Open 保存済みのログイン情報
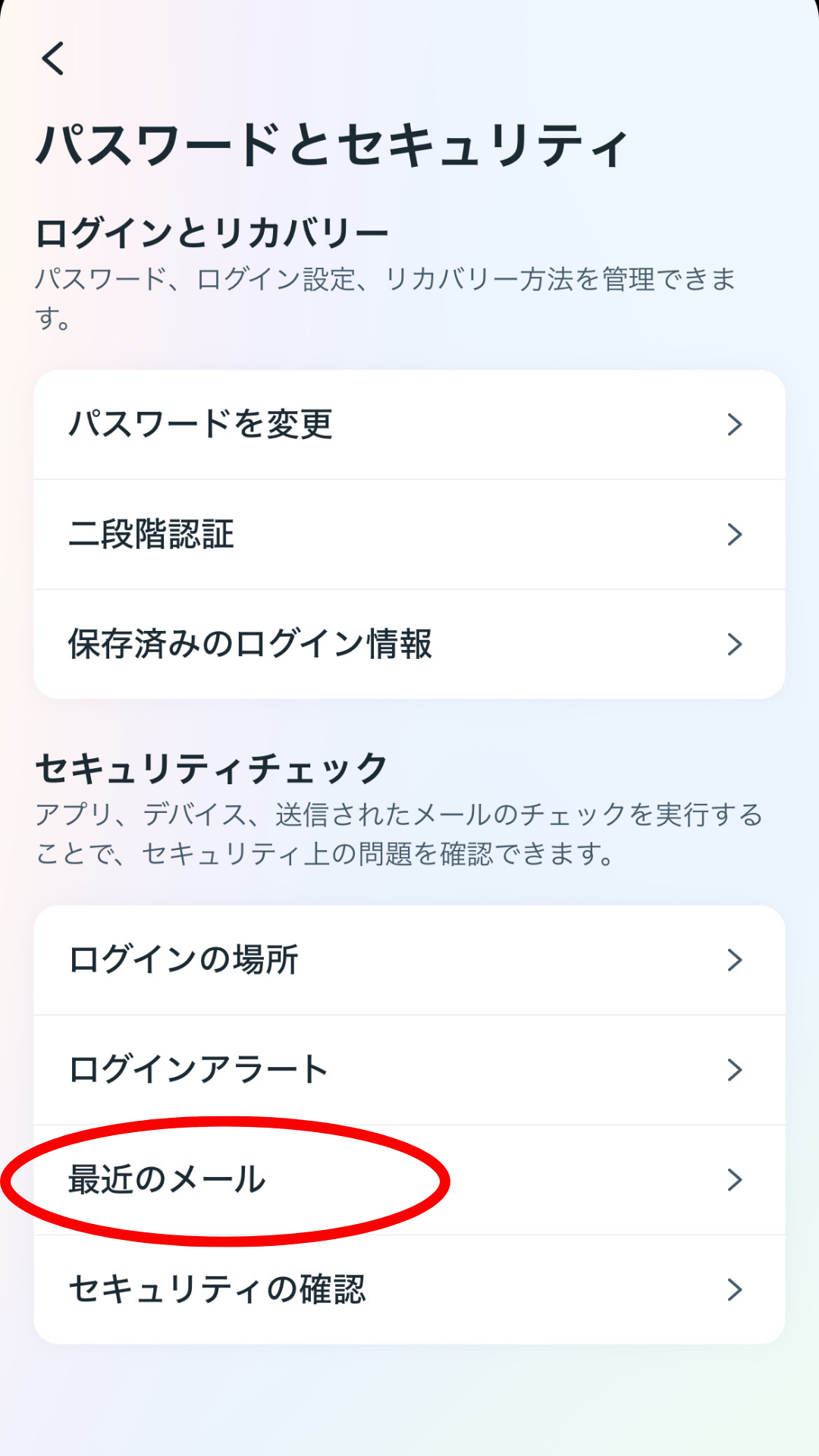This screenshot has width=819, height=1456. pyautogui.click(x=409, y=645)
